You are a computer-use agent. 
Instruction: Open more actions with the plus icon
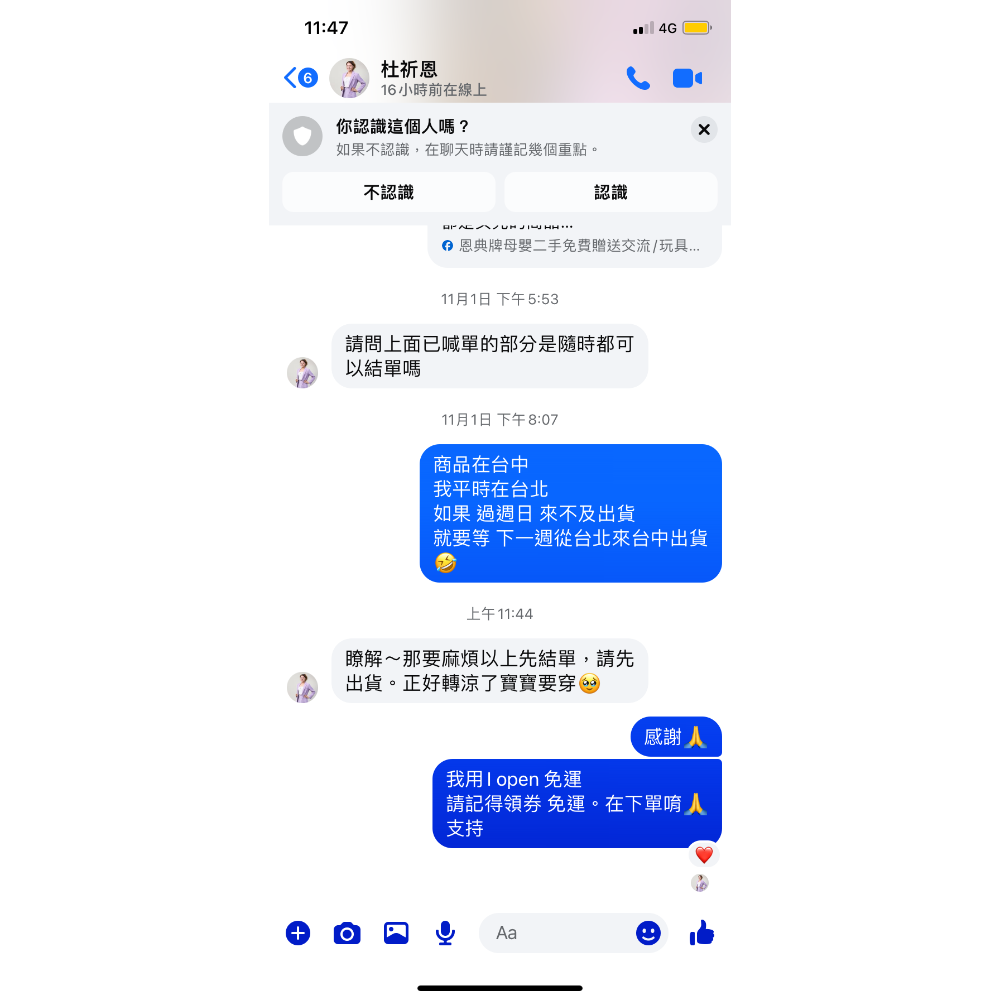(298, 933)
